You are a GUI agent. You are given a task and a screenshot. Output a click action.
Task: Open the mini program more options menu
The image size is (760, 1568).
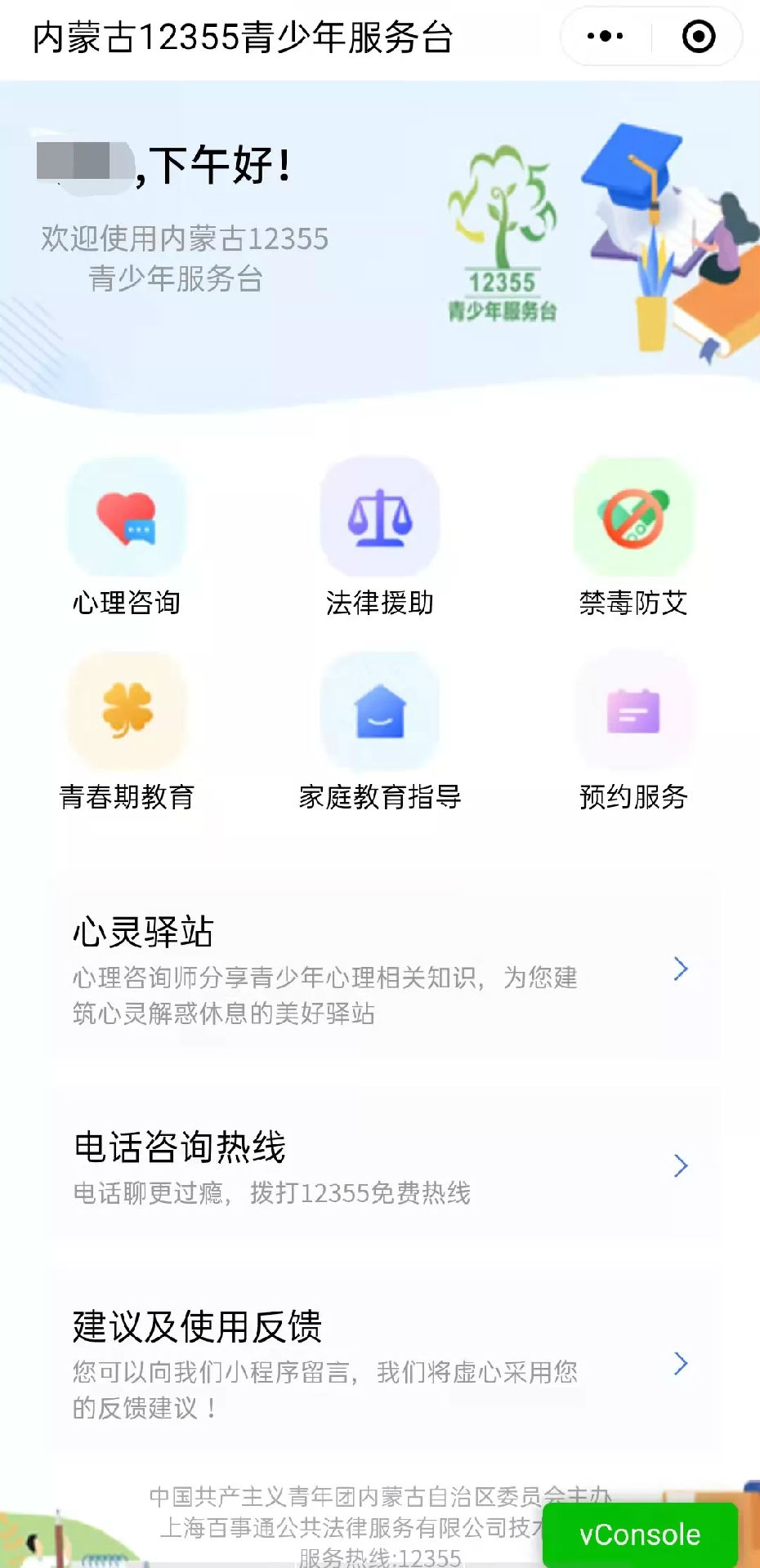[606, 37]
